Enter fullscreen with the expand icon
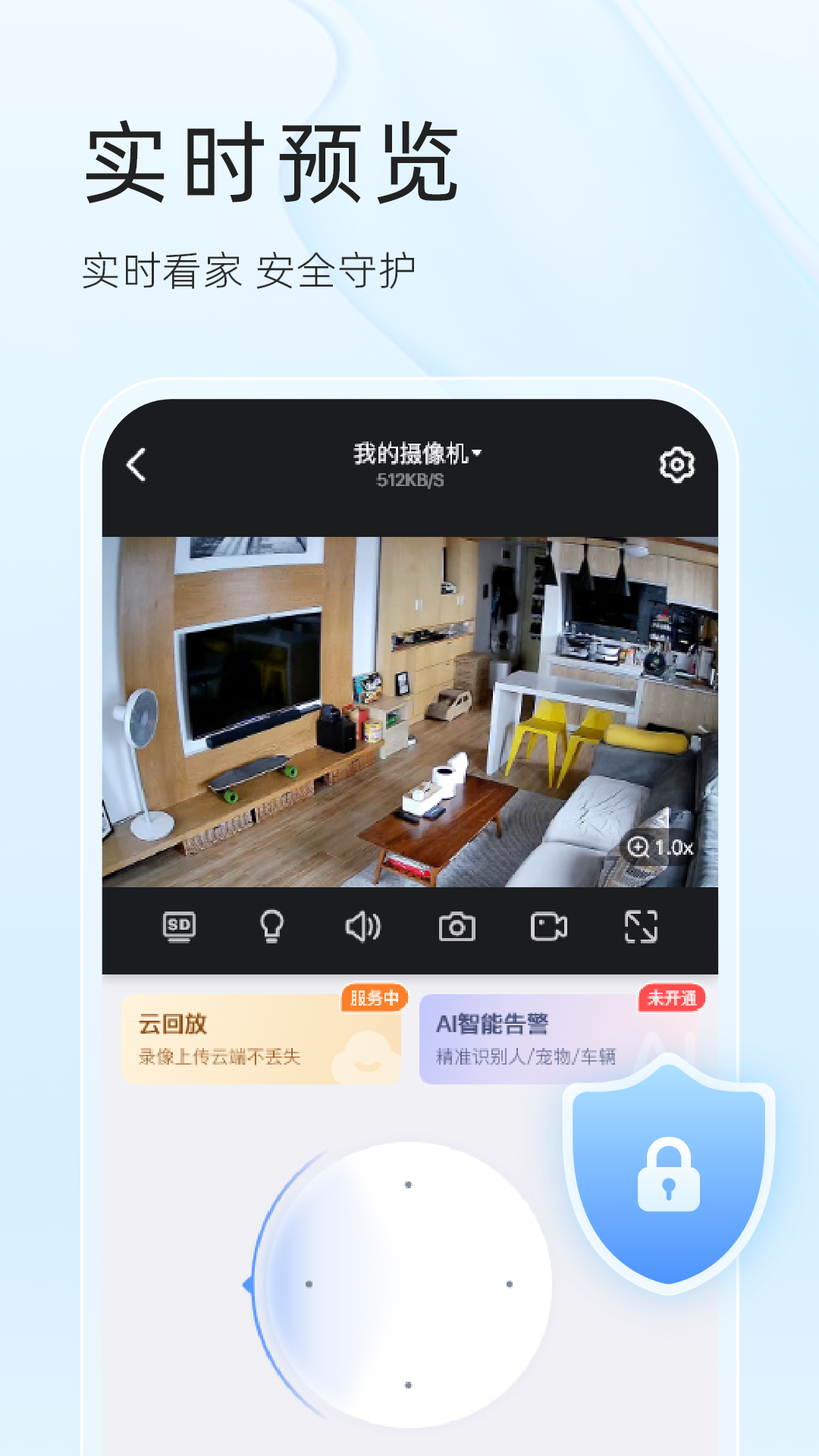819x1456 pixels. pos(642,927)
